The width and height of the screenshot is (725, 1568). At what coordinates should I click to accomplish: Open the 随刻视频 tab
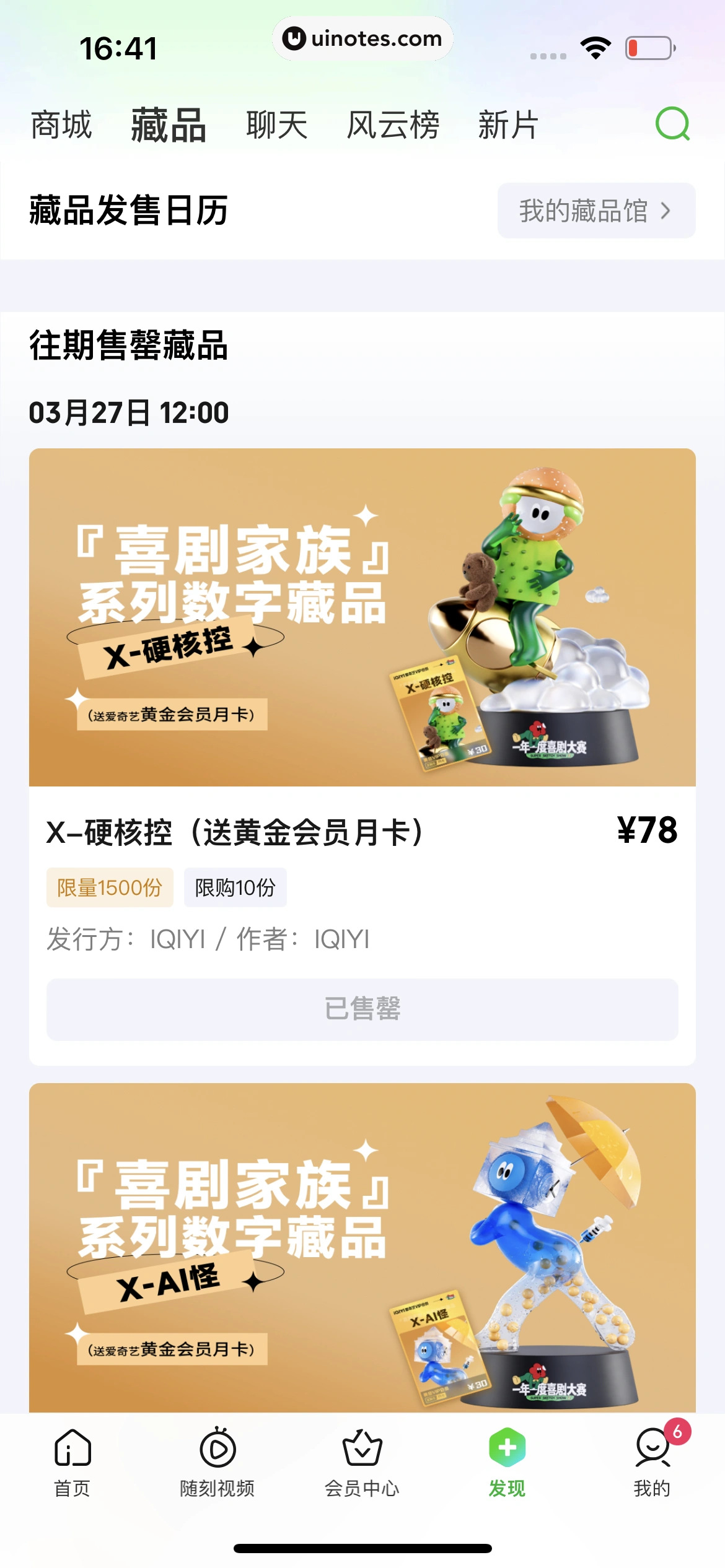pyautogui.click(x=217, y=1461)
